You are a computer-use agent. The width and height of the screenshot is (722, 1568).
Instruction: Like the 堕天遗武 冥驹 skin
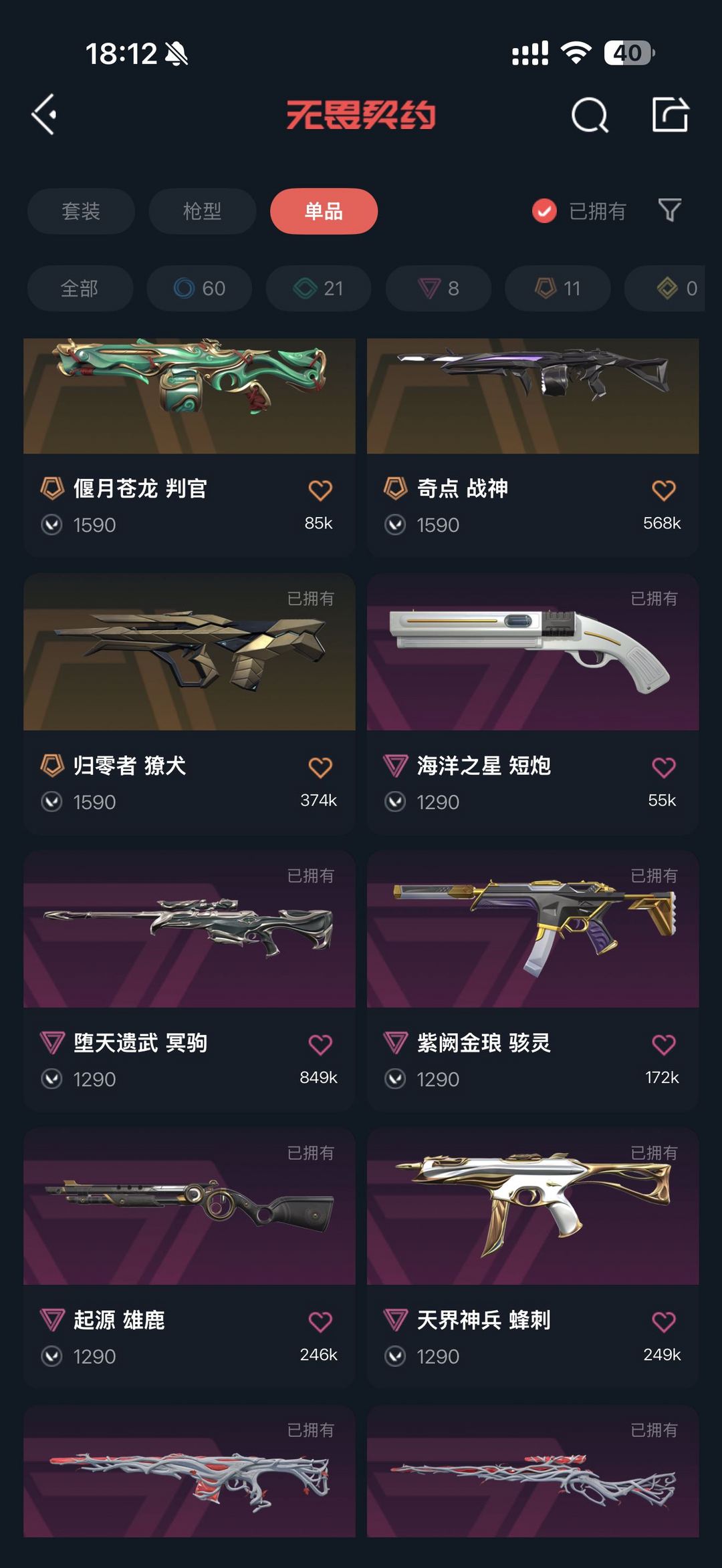click(x=320, y=1044)
